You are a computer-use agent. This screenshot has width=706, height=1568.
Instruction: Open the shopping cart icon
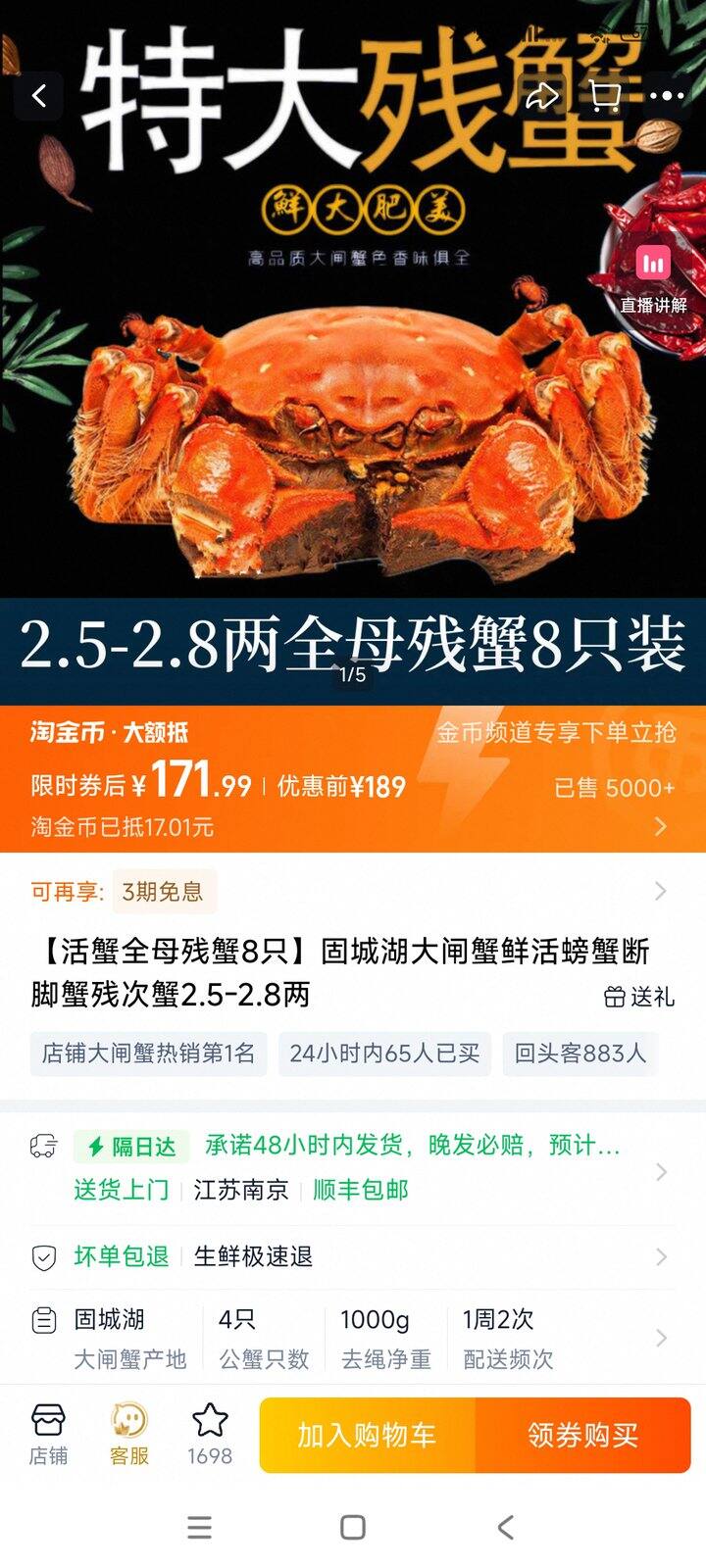point(605,96)
